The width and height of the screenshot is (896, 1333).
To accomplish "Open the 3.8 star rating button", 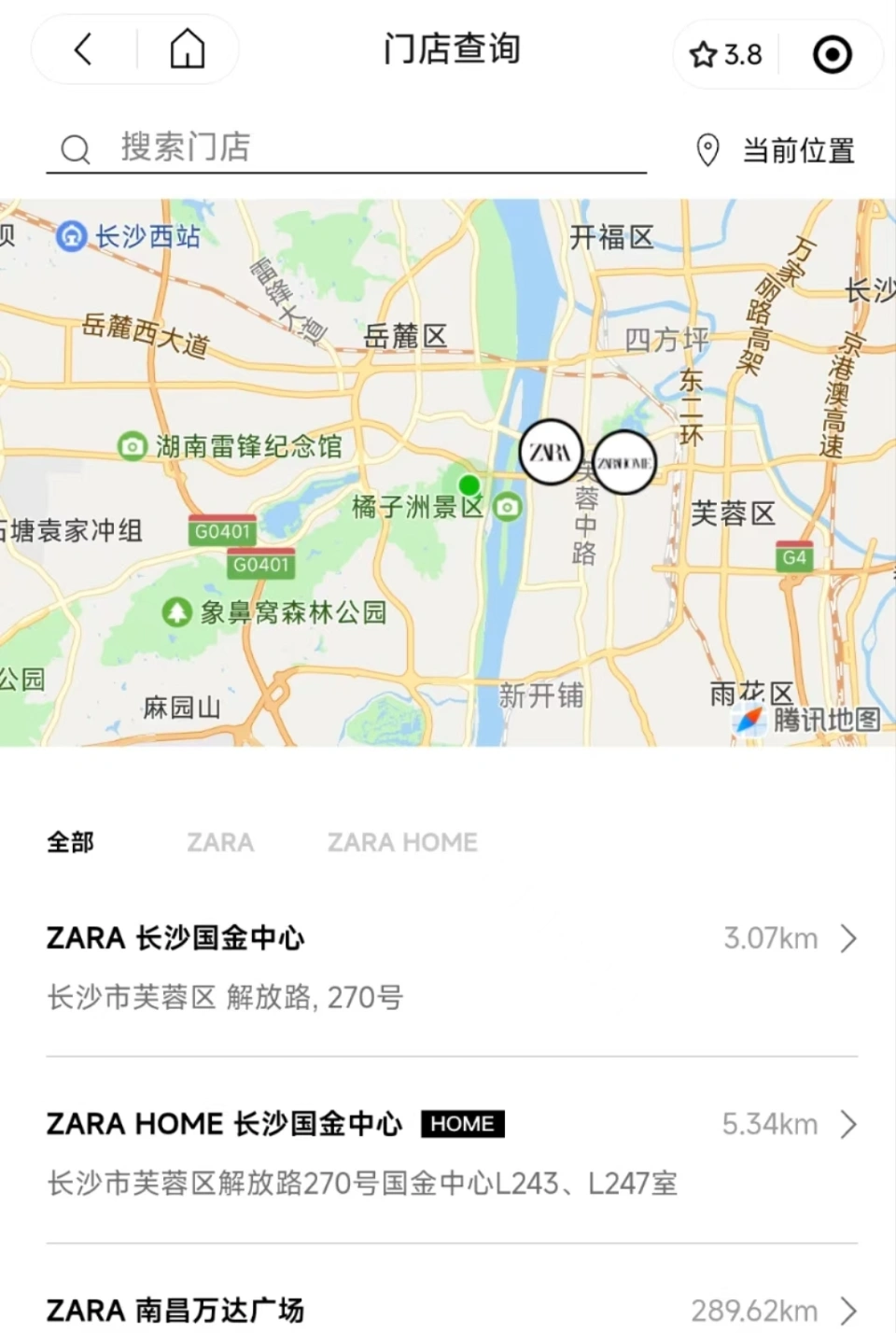I will click(x=726, y=55).
